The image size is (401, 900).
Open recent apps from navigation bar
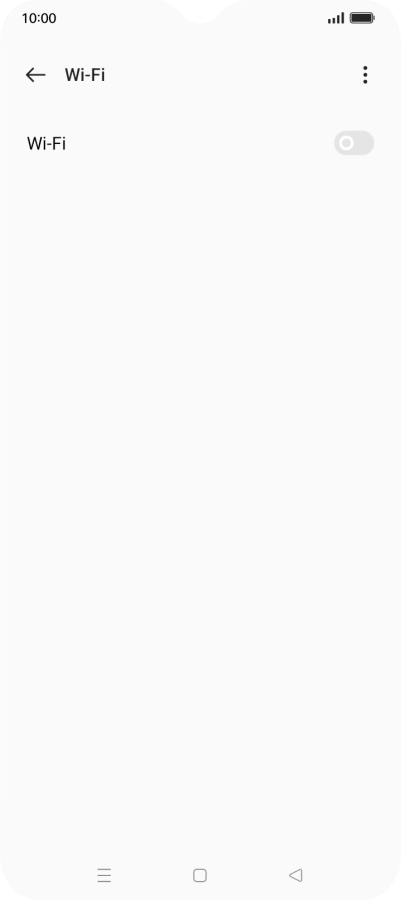[104, 875]
